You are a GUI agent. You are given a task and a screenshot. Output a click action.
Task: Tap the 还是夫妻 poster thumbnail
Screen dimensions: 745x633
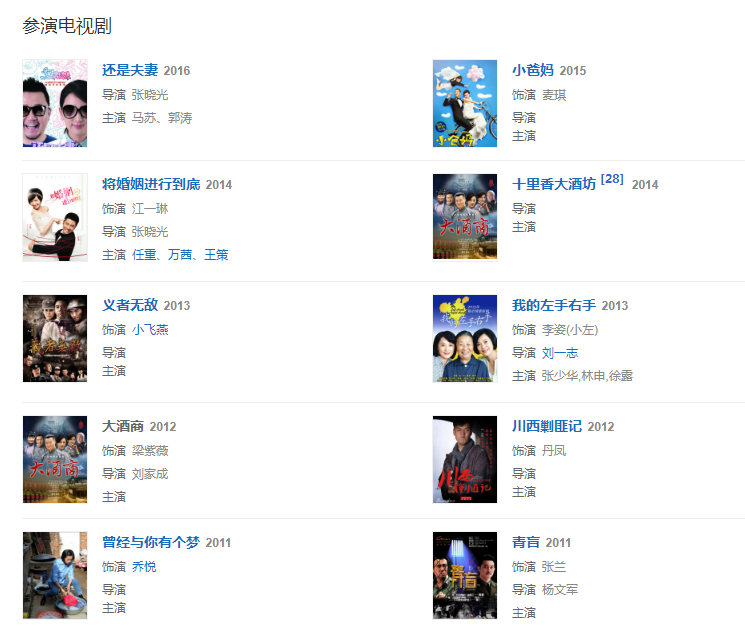point(55,104)
